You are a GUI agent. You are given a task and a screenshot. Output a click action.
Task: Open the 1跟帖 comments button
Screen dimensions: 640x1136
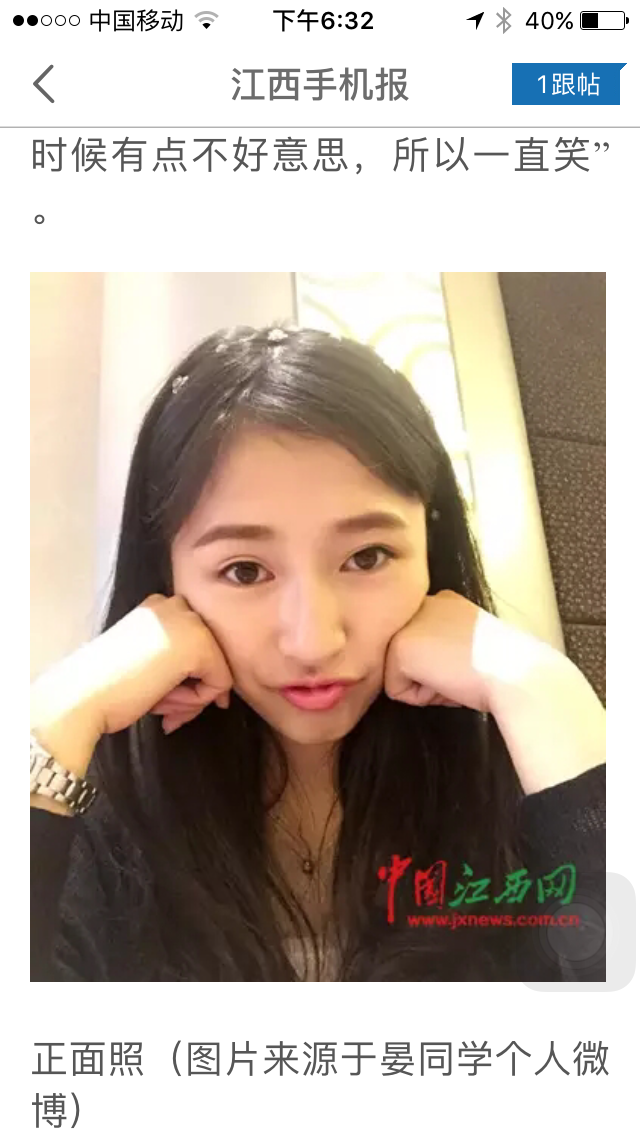pyautogui.click(x=568, y=84)
